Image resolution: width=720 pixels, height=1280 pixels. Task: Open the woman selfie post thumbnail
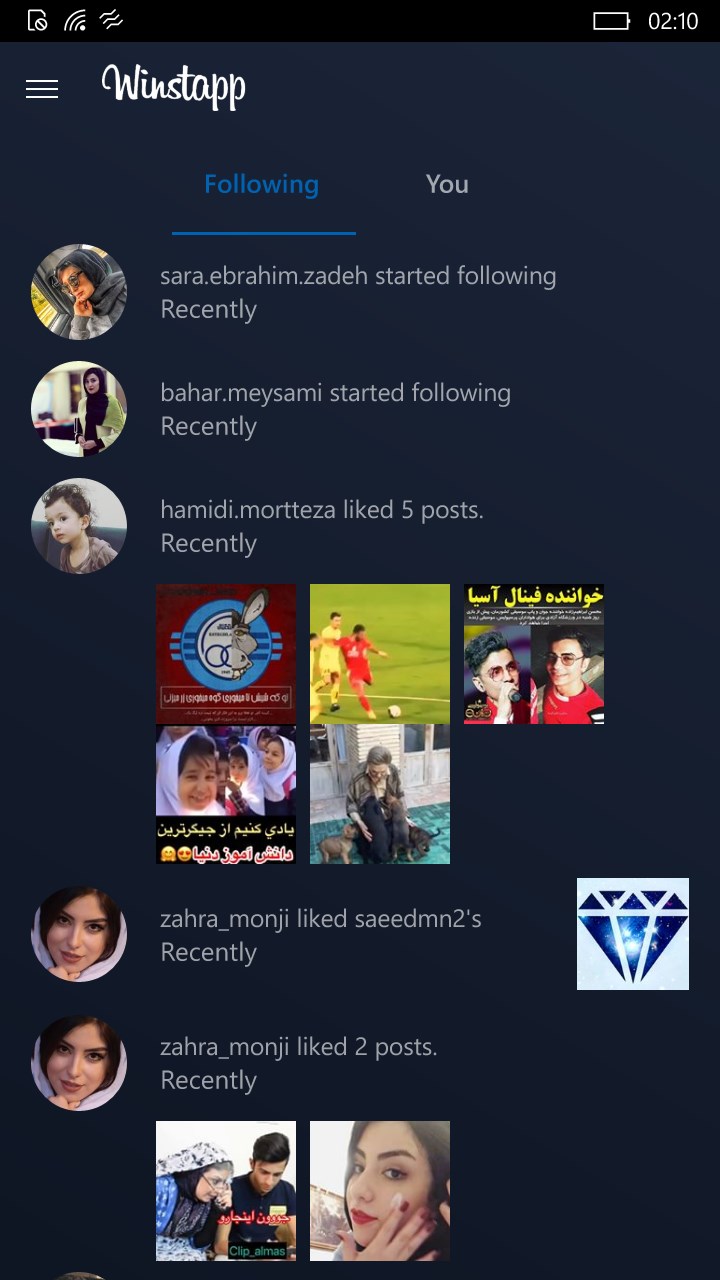tap(380, 1191)
